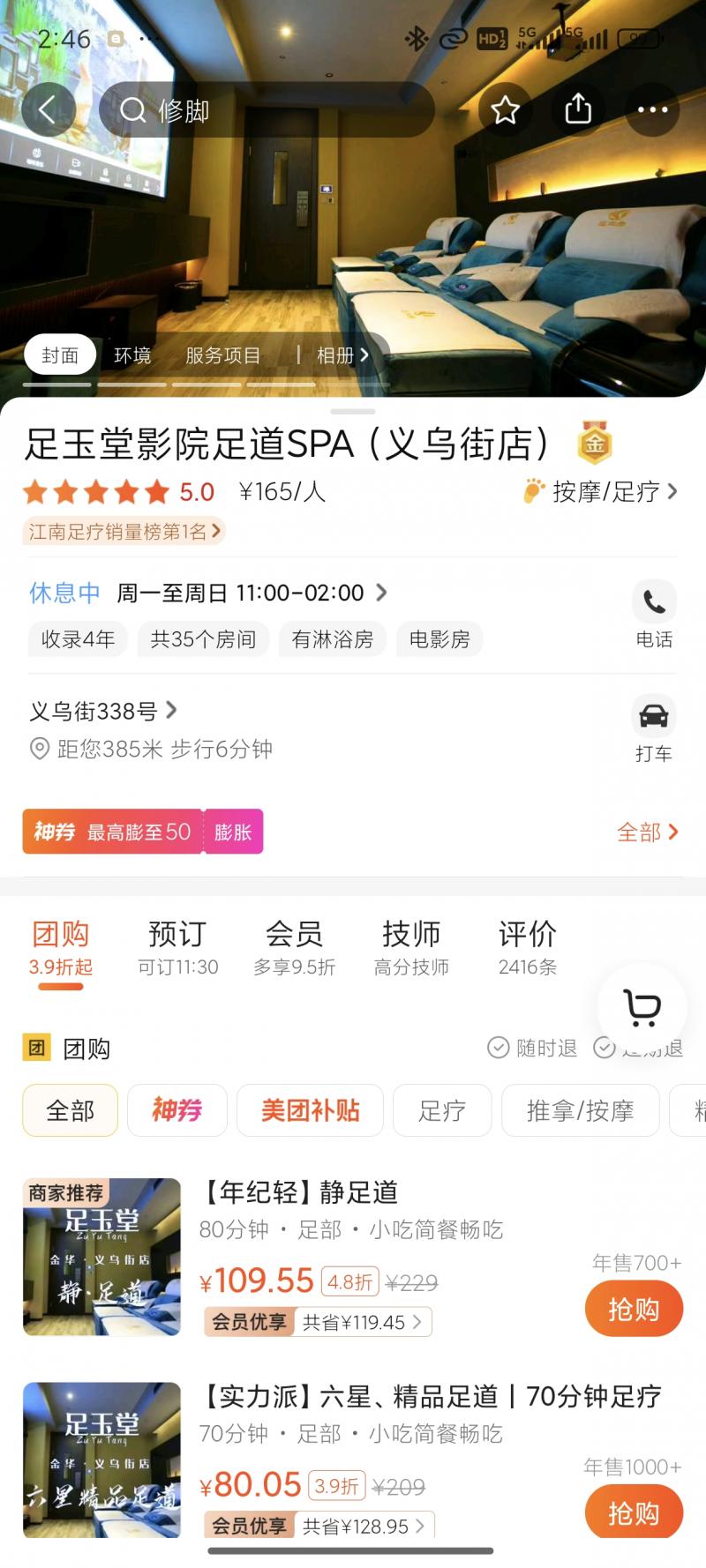Screen dimensions: 706x1568
Task: Switch to the 评价 reviews tab
Action: (x=527, y=934)
